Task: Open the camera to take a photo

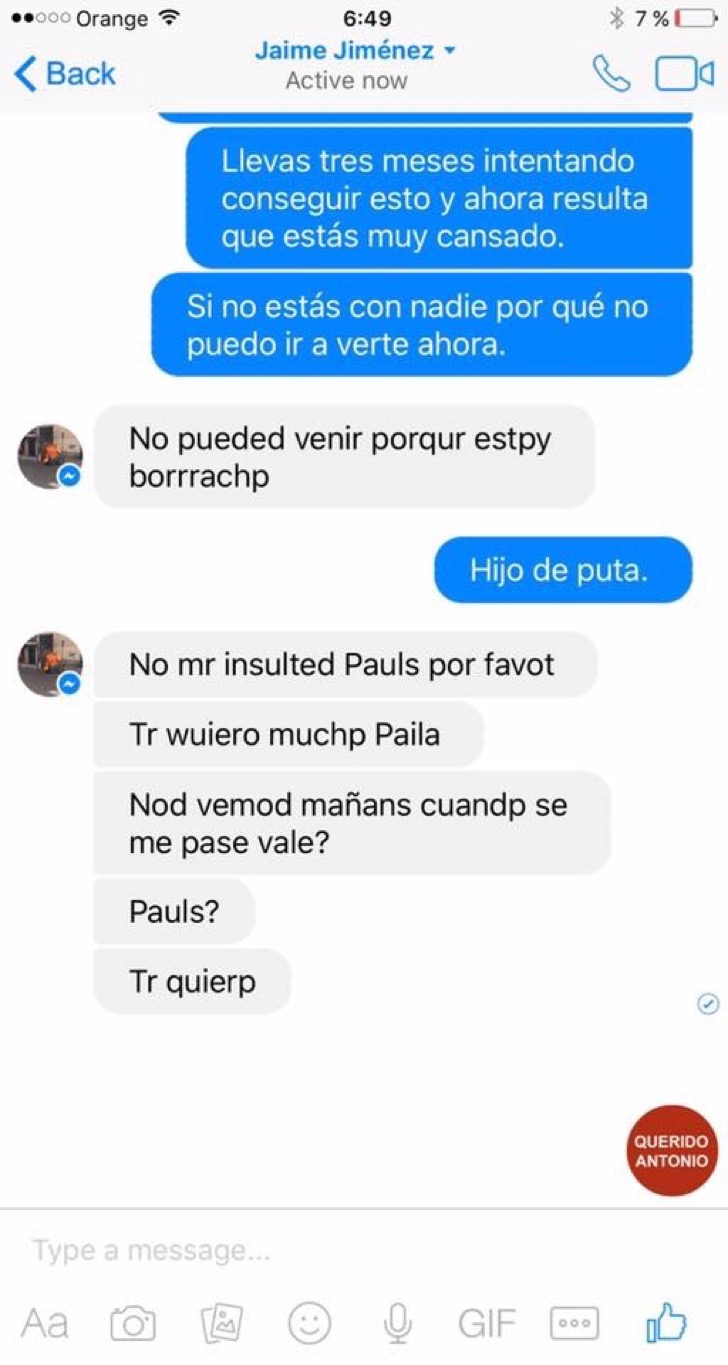Action: [x=132, y=1324]
